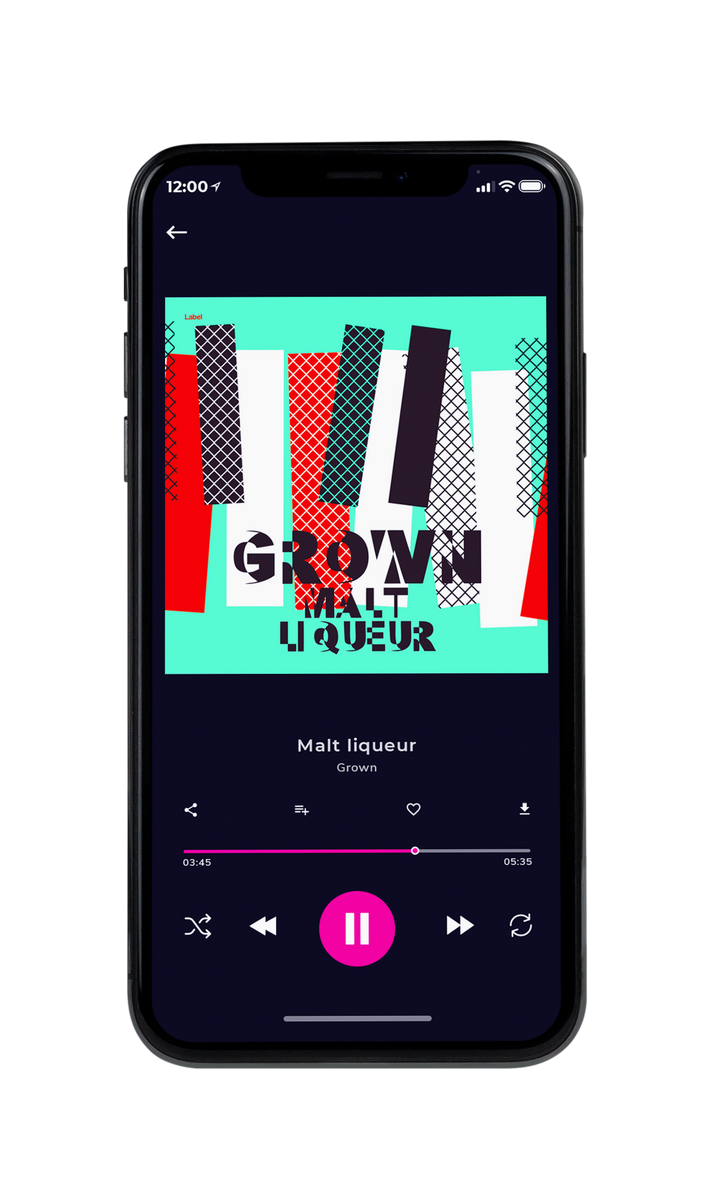Screen dimensions: 720x1200
Task: Pause the playing song
Action: point(357,929)
